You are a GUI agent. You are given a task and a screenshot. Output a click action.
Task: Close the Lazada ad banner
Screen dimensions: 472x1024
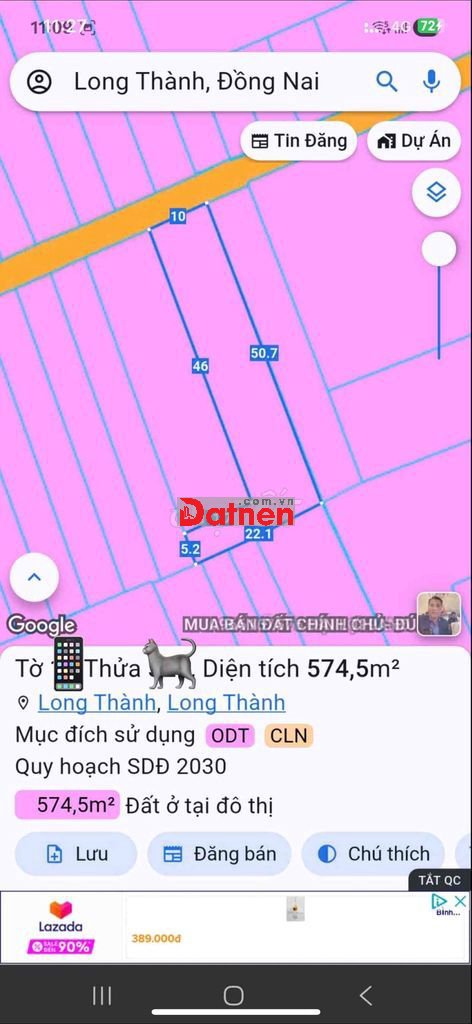tap(460, 902)
